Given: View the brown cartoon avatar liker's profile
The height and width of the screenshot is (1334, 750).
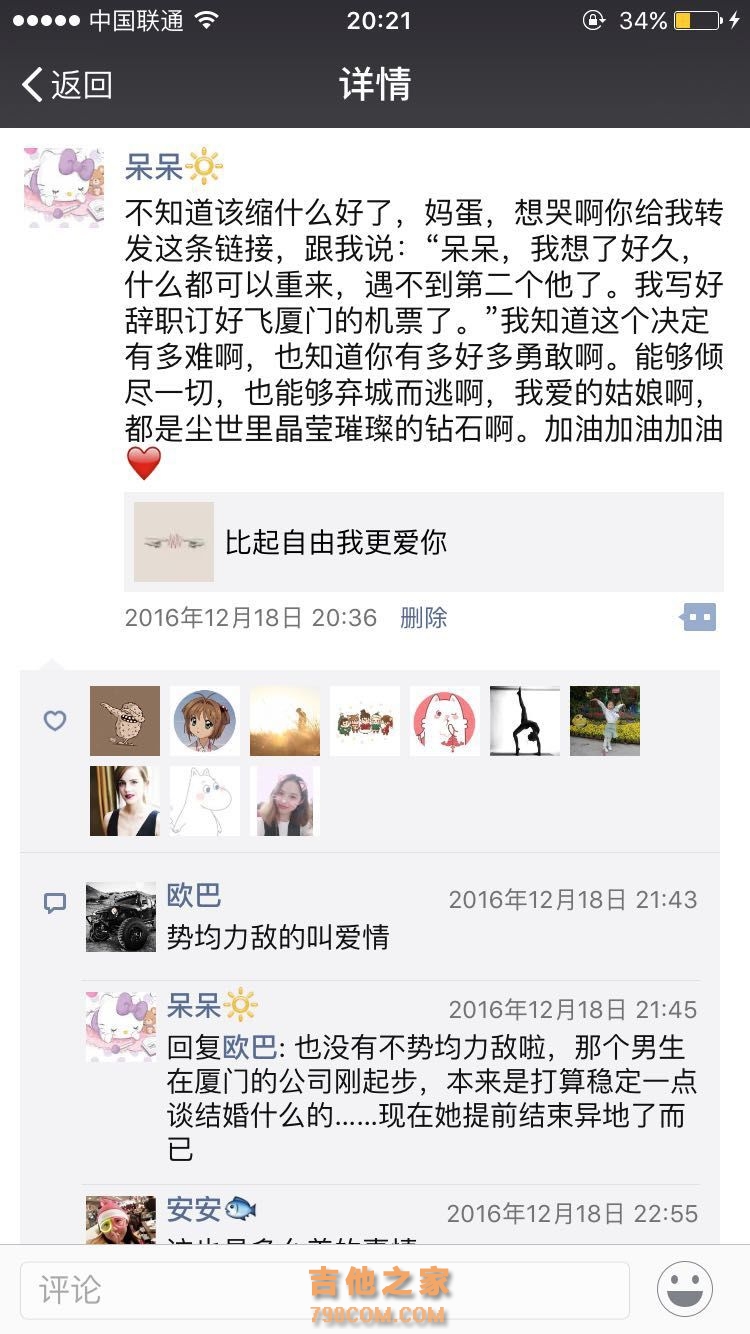Looking at the screenshot, I should point(125,720).
